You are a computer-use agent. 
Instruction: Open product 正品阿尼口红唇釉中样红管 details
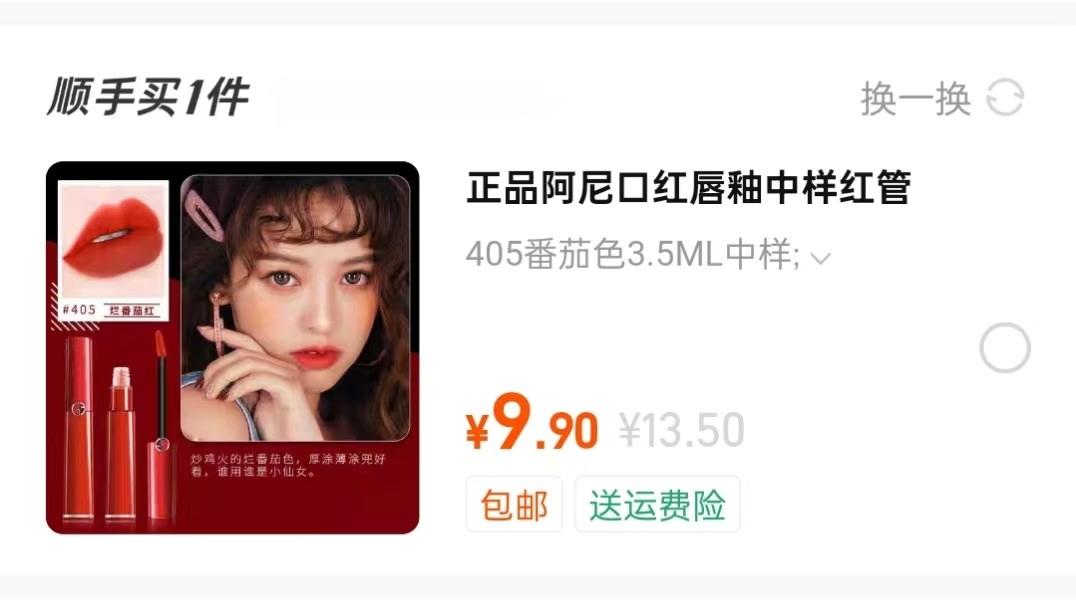click(x=688, y=188)
